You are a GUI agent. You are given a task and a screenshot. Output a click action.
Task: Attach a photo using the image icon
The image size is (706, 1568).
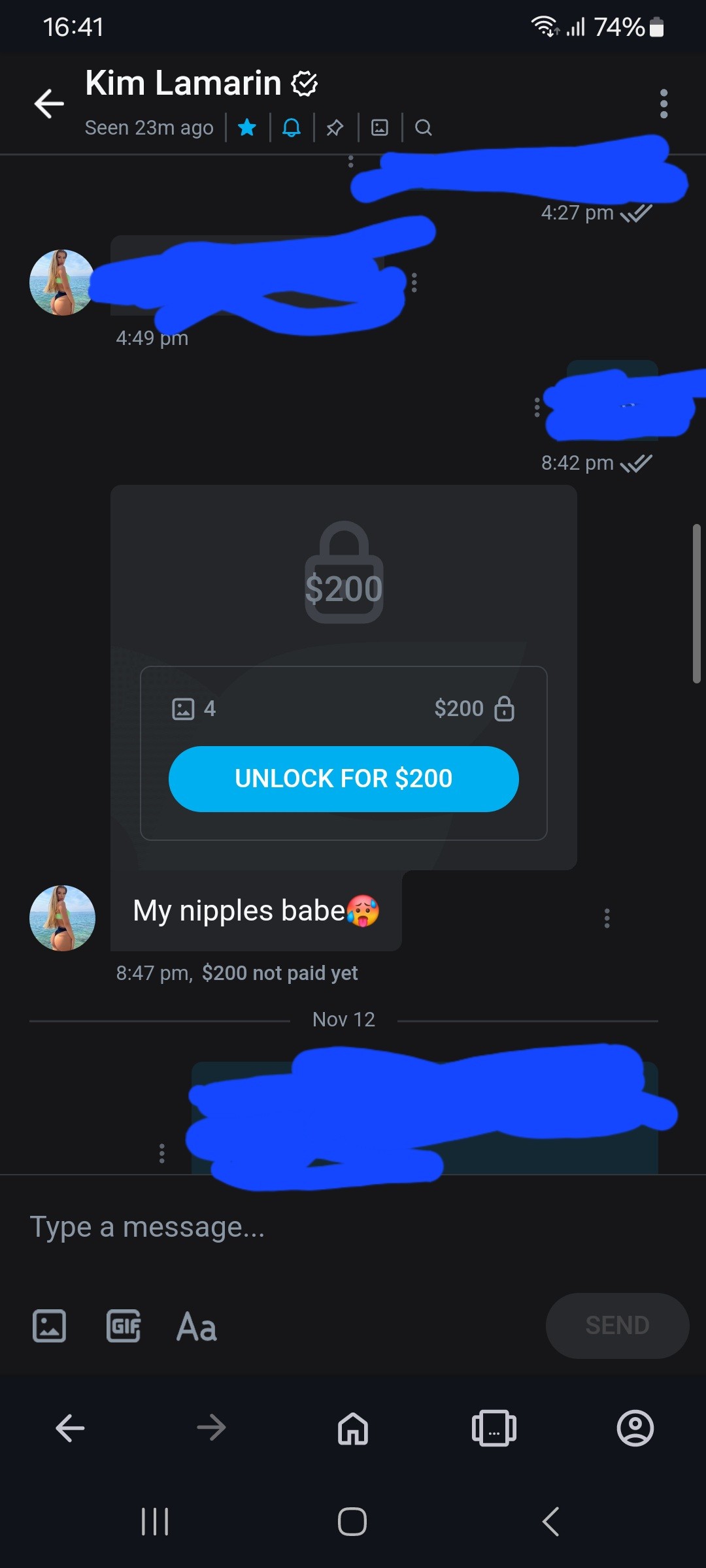pos(49,1326)
